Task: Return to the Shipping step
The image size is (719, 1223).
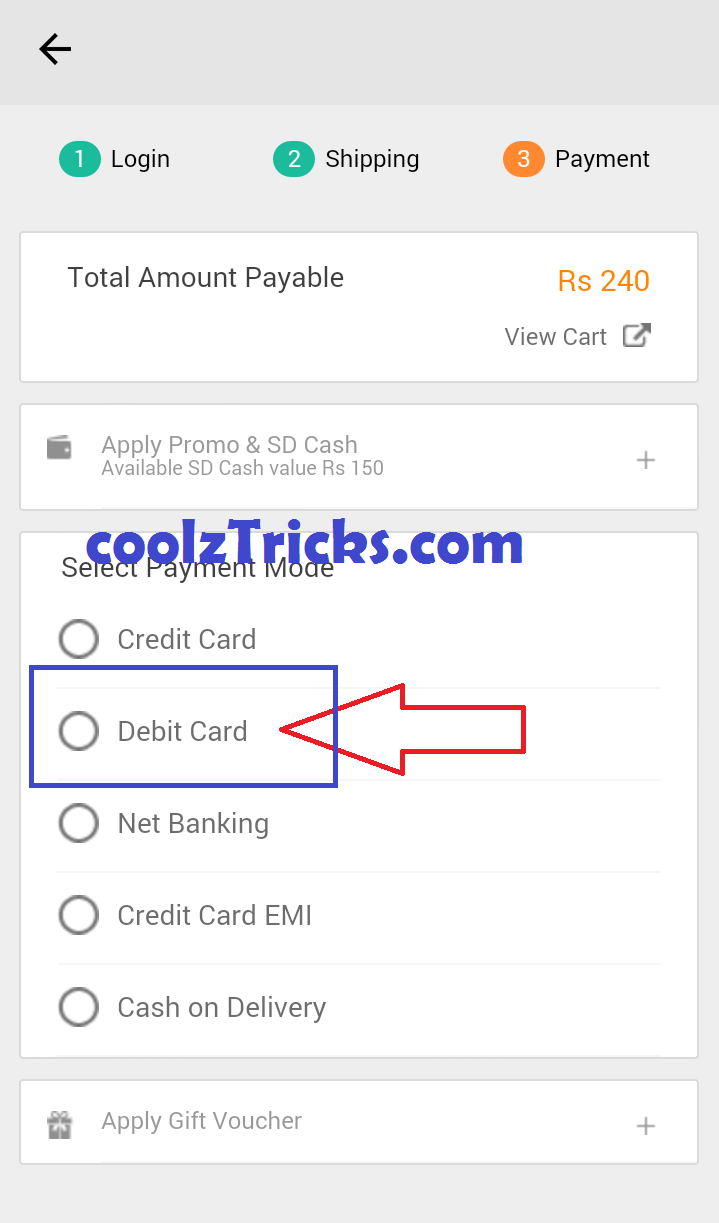Action: pyautogui.click(x=346, y=159)
